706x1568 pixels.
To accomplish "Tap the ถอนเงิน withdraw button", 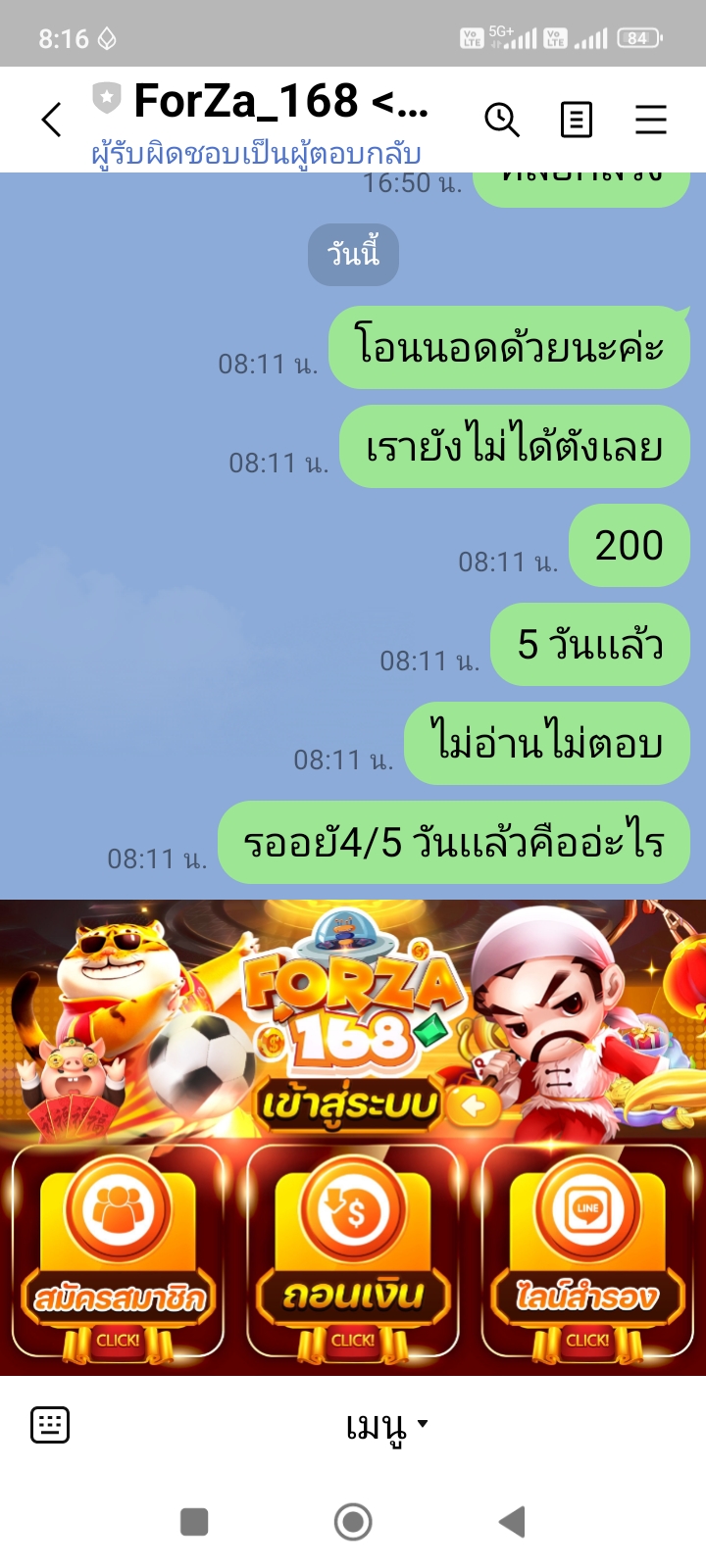I will (x=353, y=1252).
